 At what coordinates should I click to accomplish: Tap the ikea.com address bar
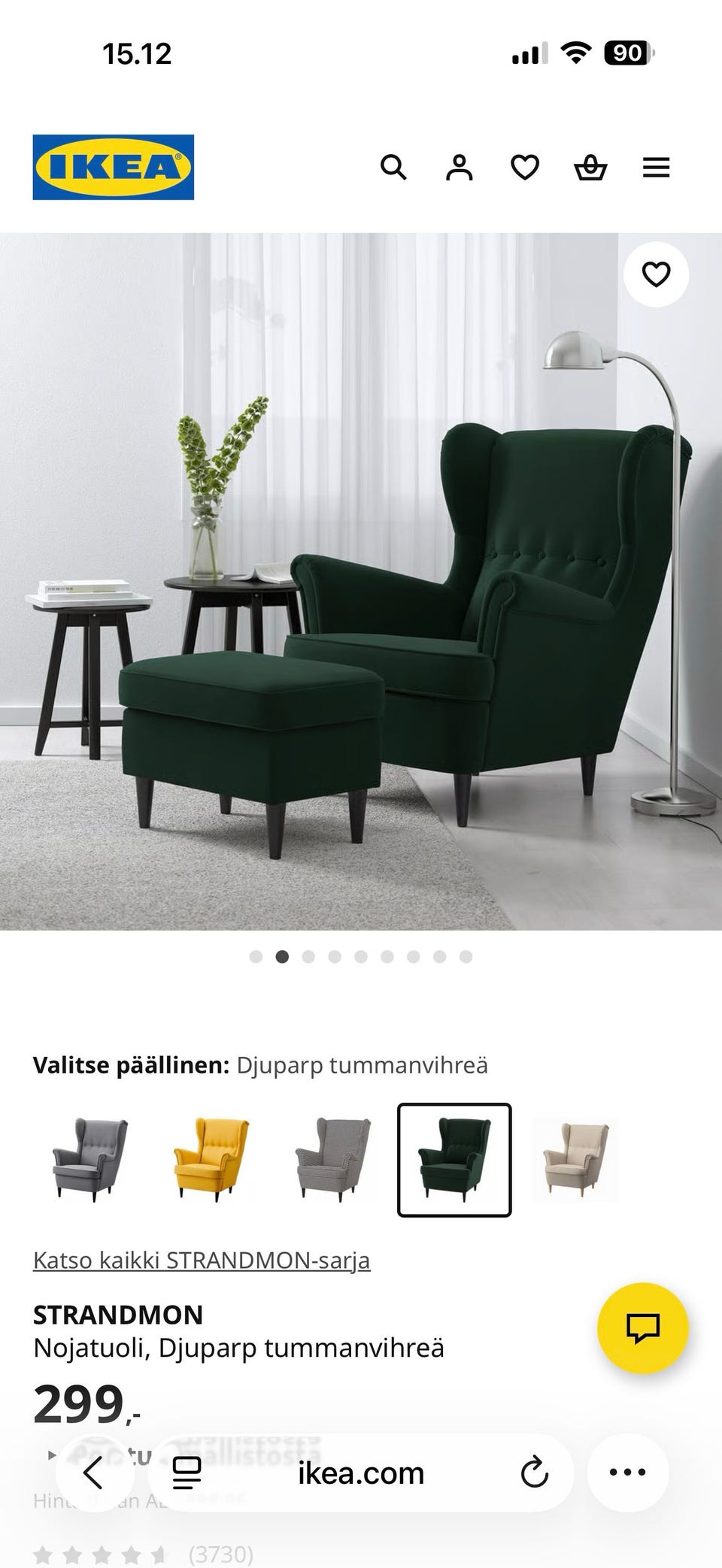361,1473
